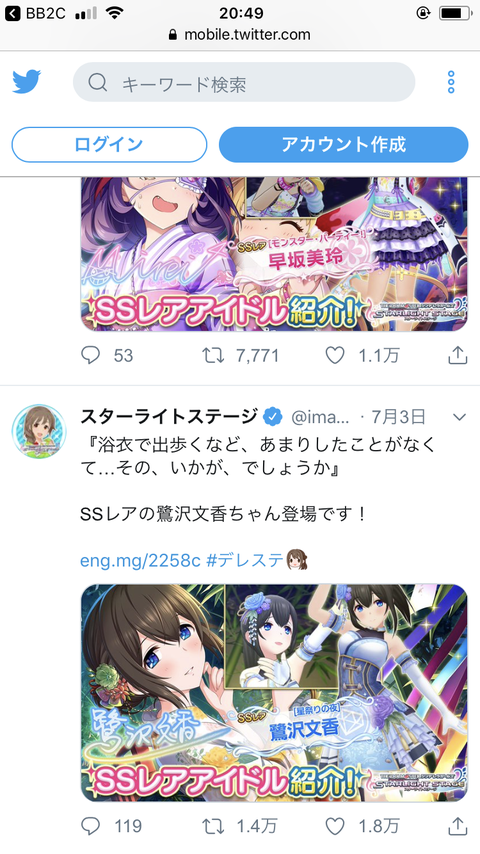Return to BB2C app via status bar
Viewport: 480px width, 854px height.
tap(35, 13)
